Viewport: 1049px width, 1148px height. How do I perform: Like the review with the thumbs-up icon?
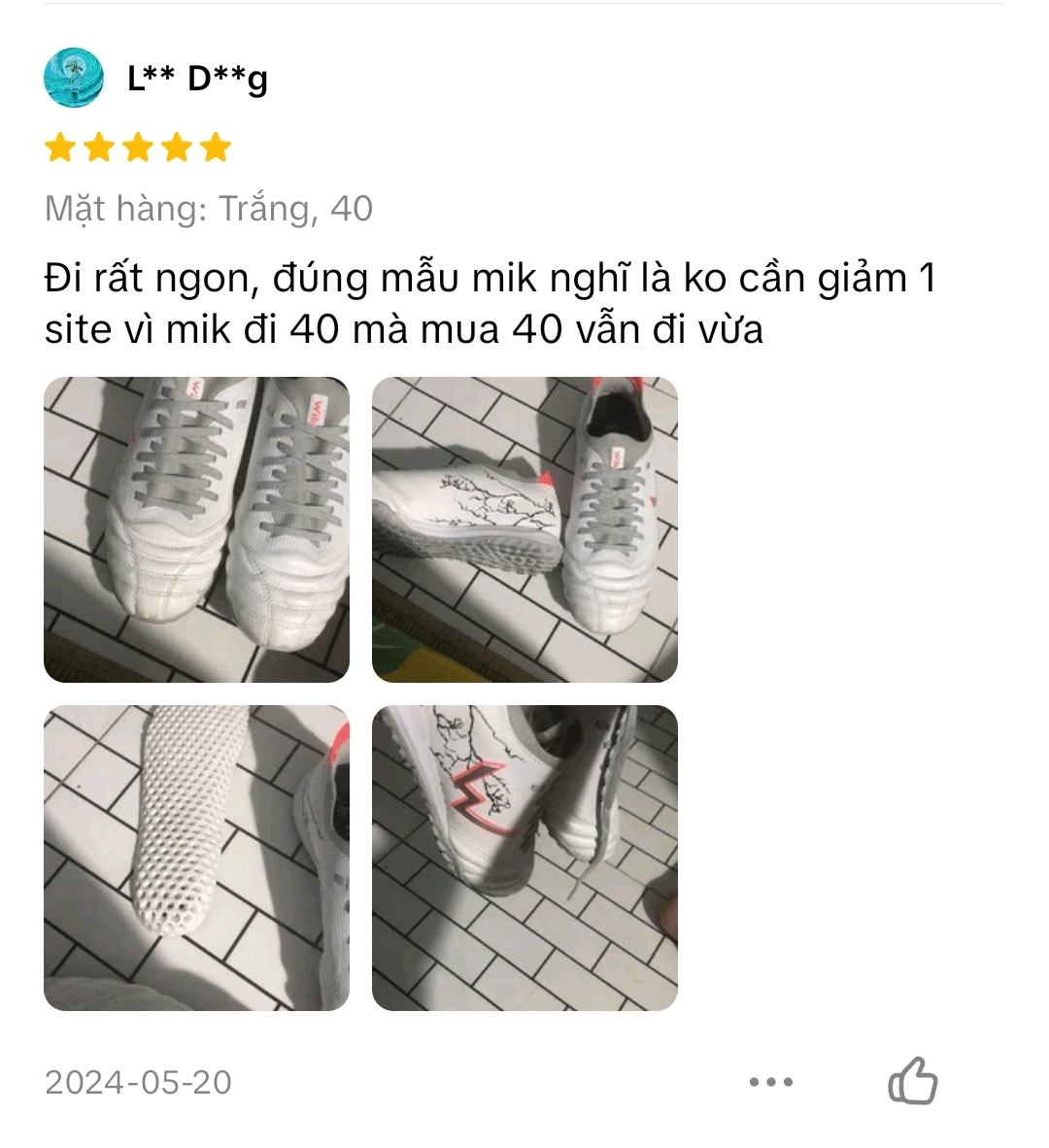point(913,1081)
